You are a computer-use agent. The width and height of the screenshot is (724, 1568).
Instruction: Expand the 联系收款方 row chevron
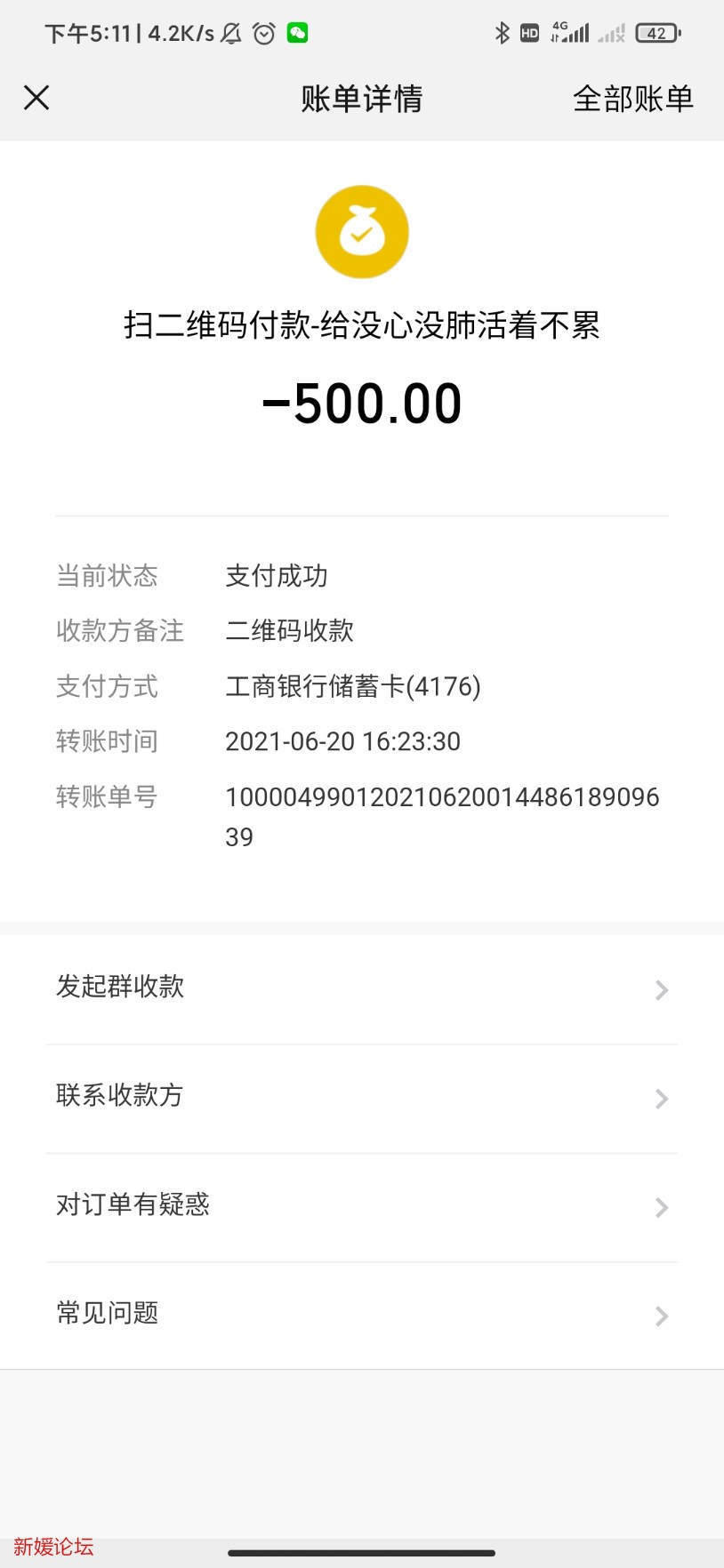659,1099
